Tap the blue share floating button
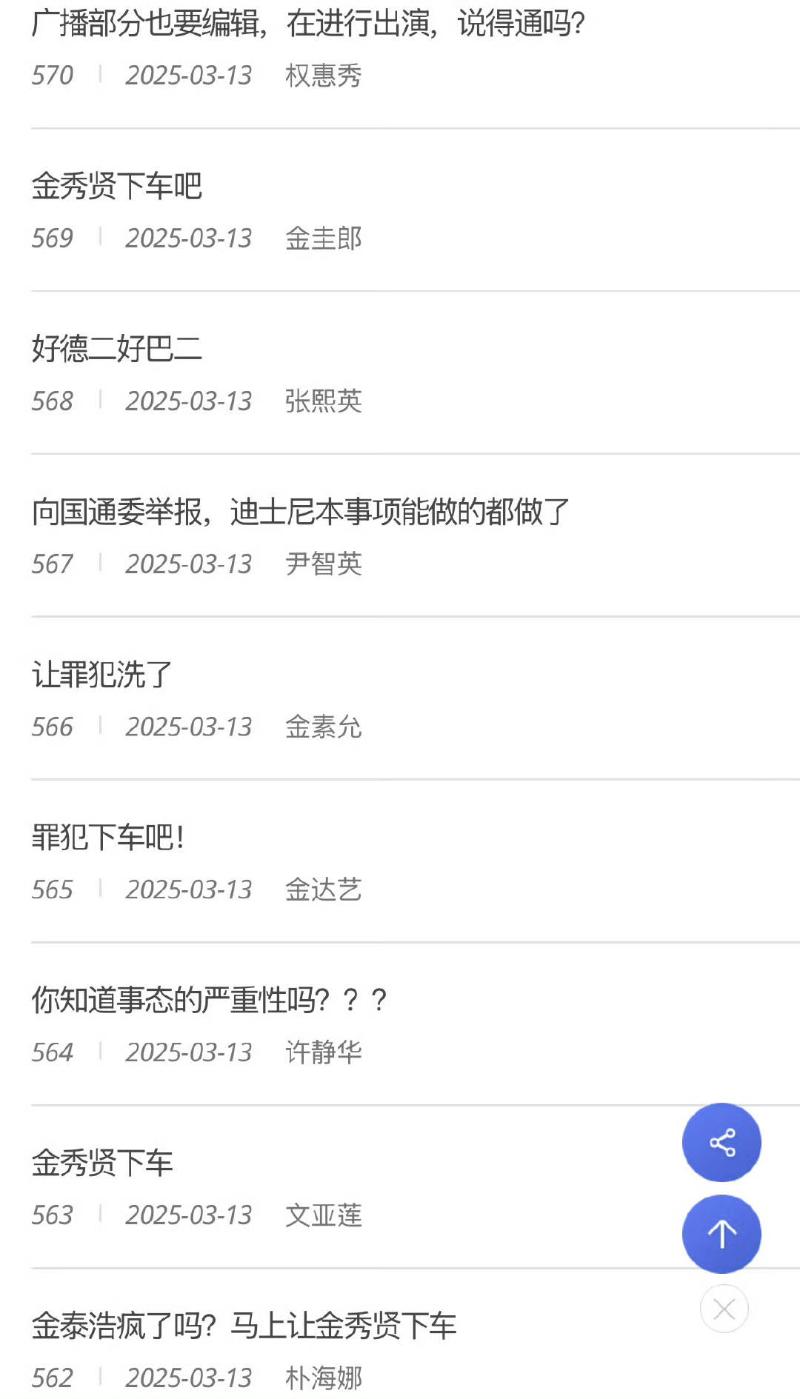The image size is (800, 1399). pos(721,1142)
